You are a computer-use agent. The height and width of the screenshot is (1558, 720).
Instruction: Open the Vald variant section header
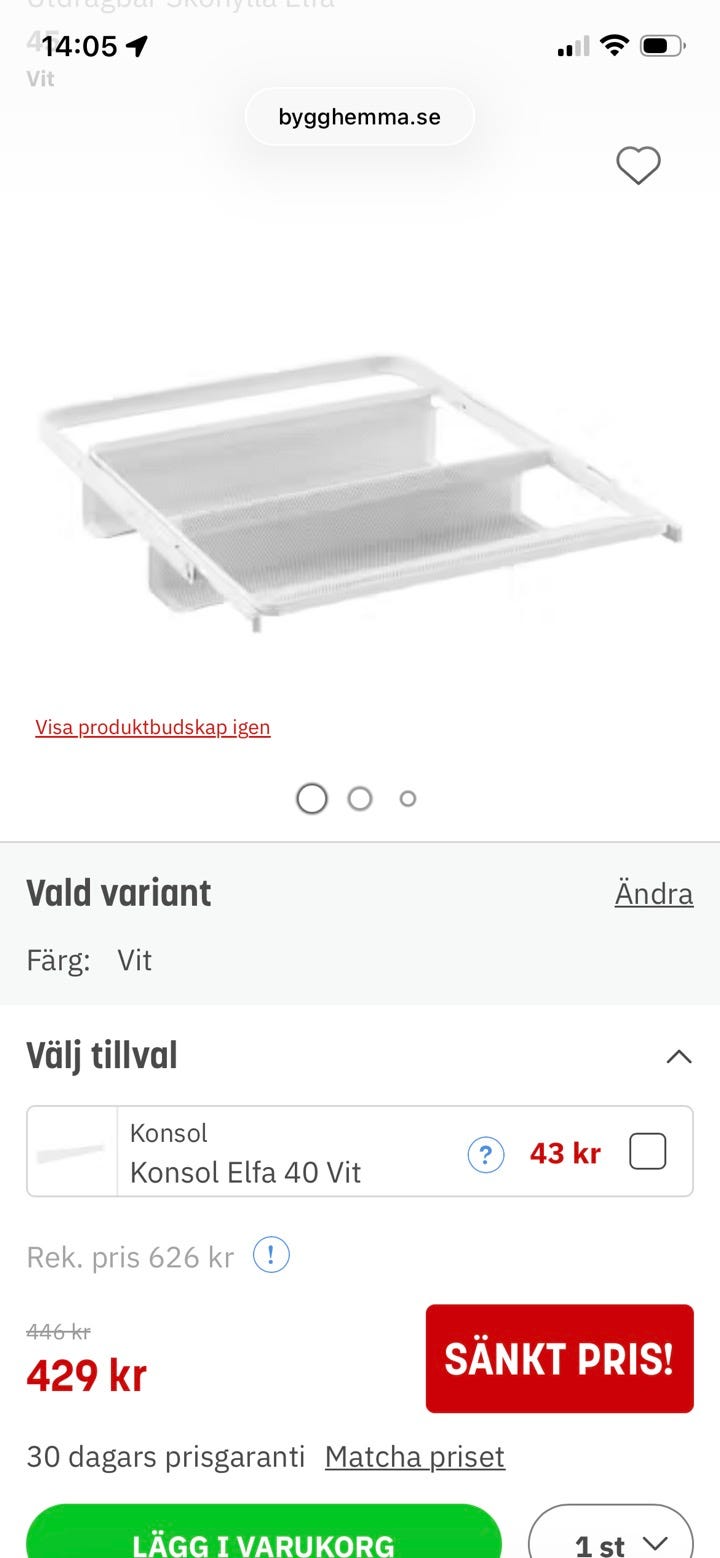pyautogui.click(x=117, y=892)
